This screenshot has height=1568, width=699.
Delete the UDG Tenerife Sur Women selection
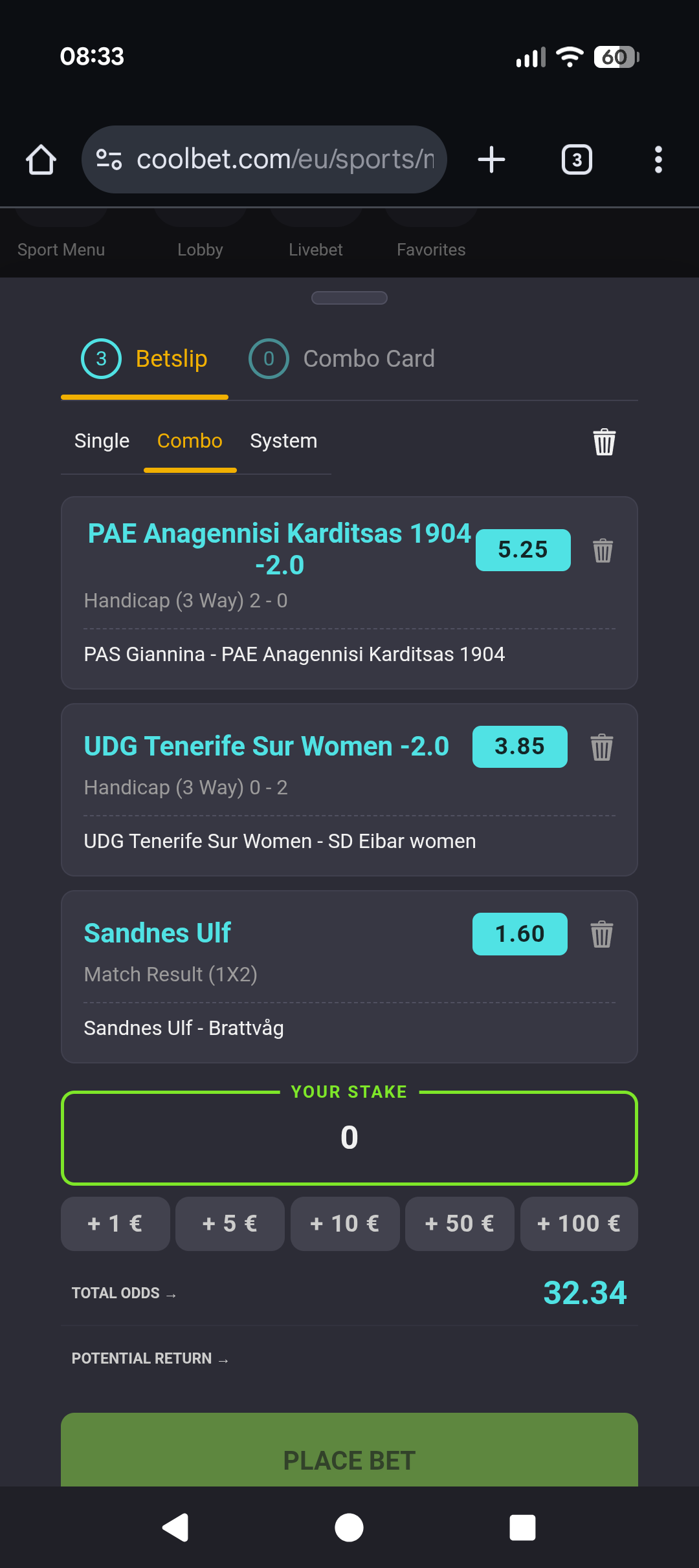click(x=601, y=747)
